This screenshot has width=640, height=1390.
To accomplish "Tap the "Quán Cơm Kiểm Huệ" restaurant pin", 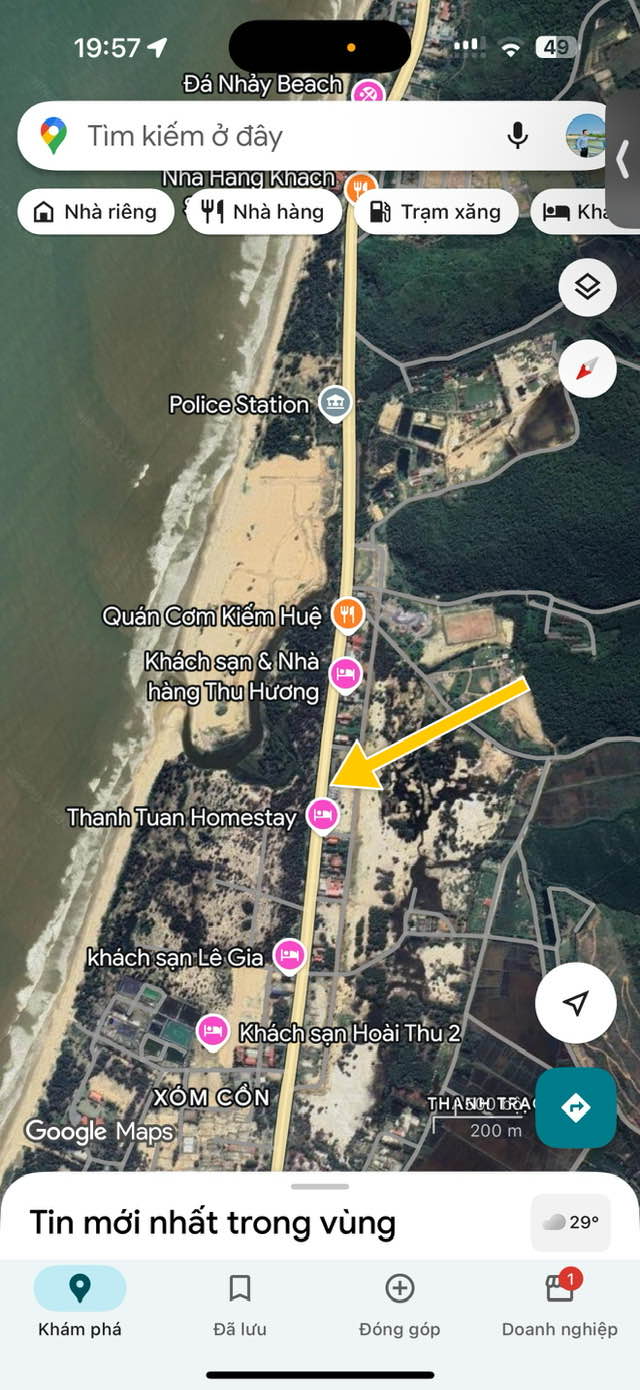I will pyautogui.click(x=347, y=615).
